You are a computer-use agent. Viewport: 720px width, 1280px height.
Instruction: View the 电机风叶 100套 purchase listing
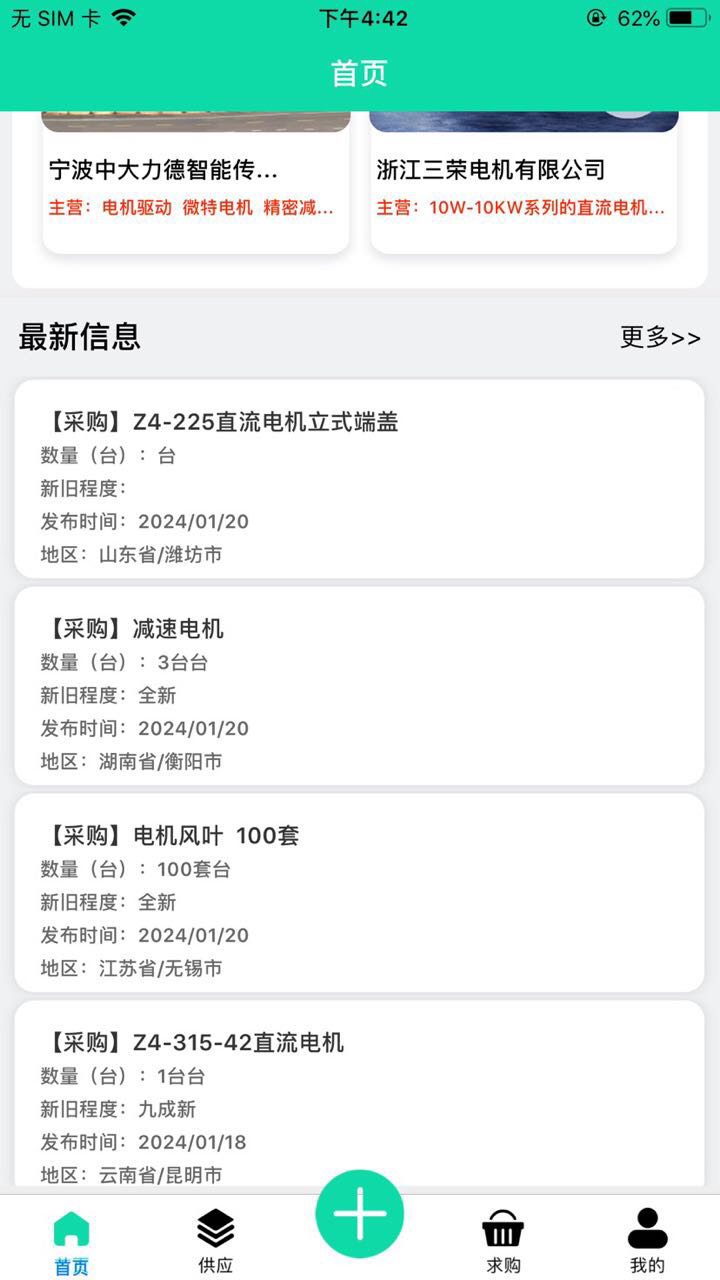pyautogui.click(x=359, y=893)
